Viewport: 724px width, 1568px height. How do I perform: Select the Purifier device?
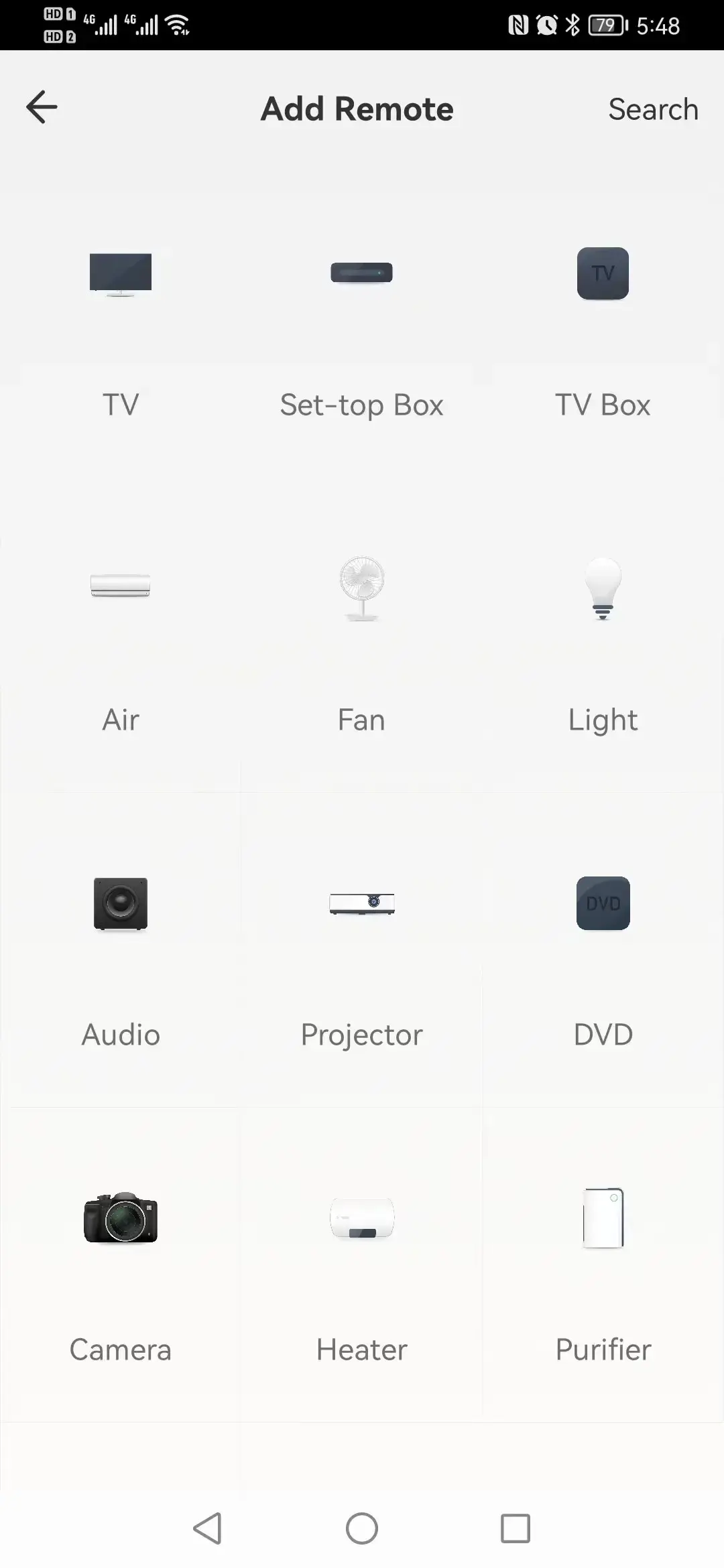(x=603, y=1266)
